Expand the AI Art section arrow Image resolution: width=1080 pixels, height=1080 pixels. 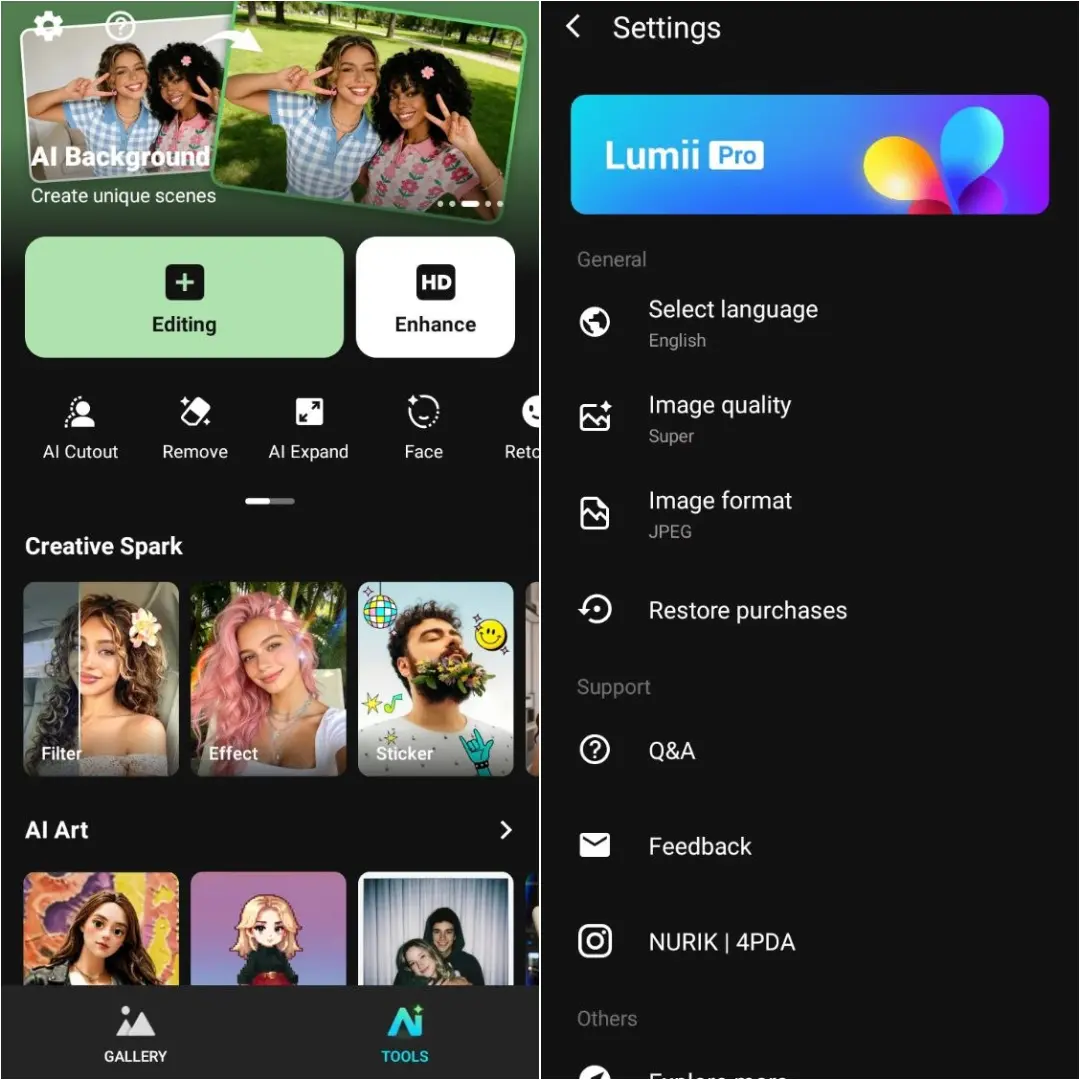(x=506, y=830)
